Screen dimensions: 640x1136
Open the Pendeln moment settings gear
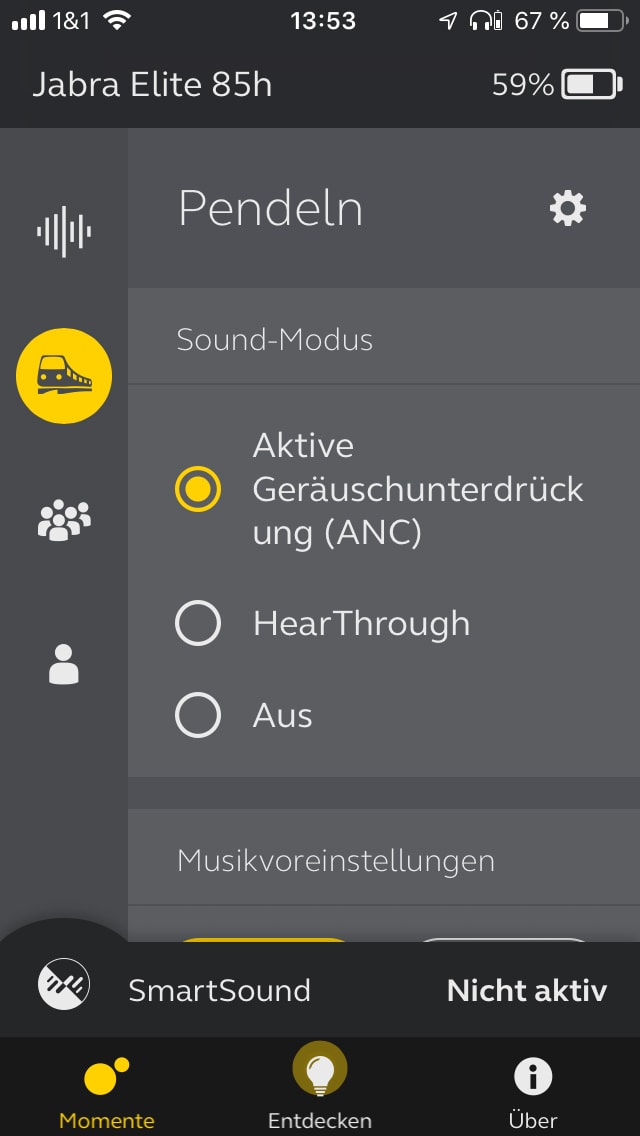click(568, 209)
